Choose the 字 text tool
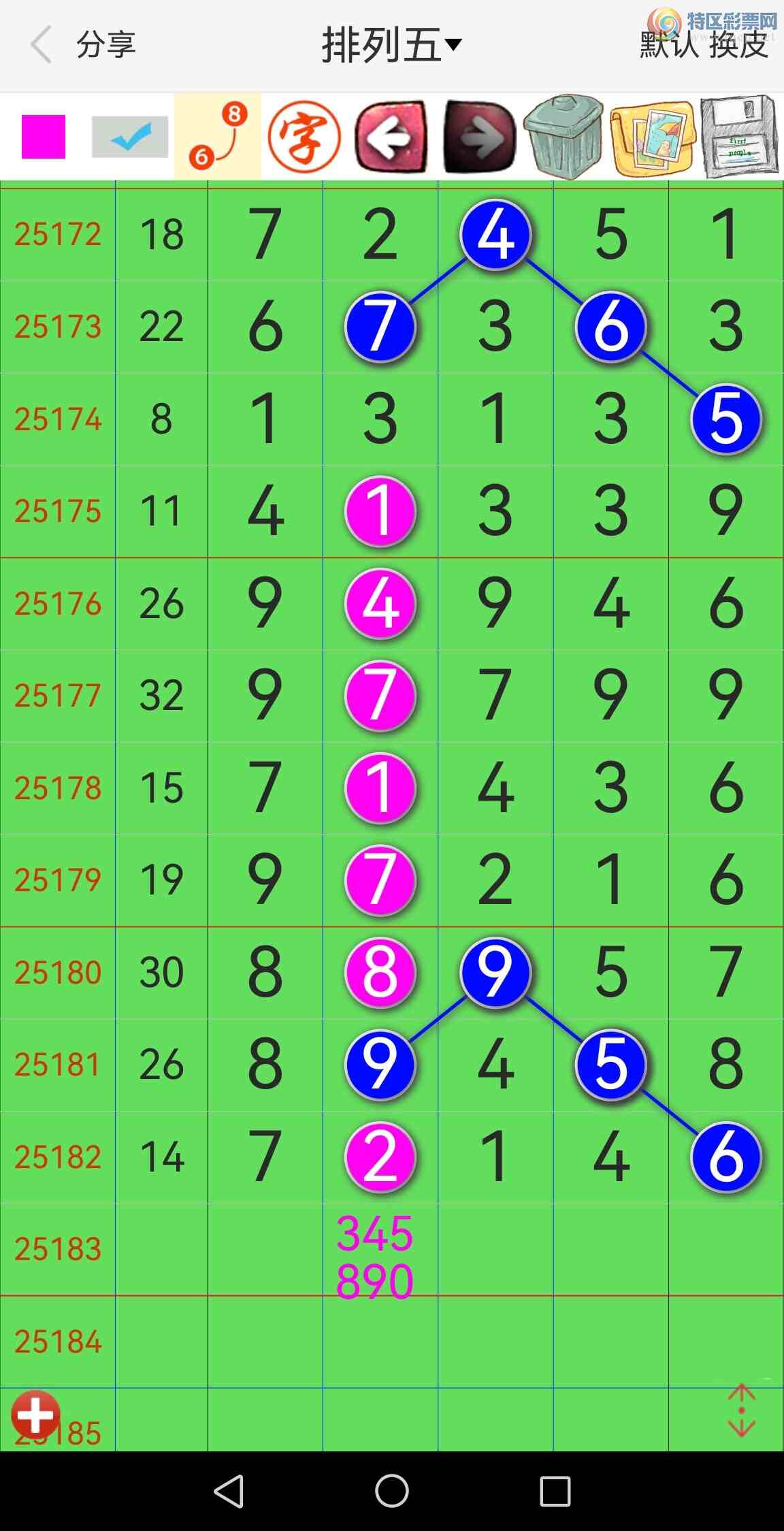Viewport: 784px width, 1531px height. pos(304,137)
